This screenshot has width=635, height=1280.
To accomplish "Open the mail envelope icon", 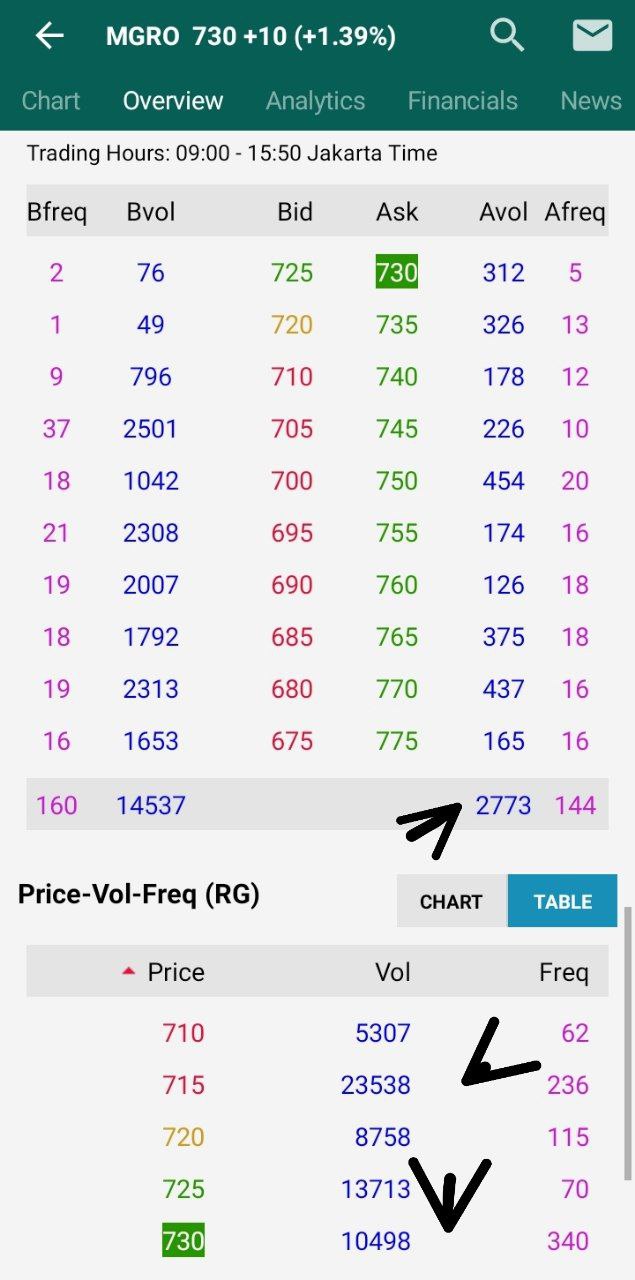I will tap(592, 36).
